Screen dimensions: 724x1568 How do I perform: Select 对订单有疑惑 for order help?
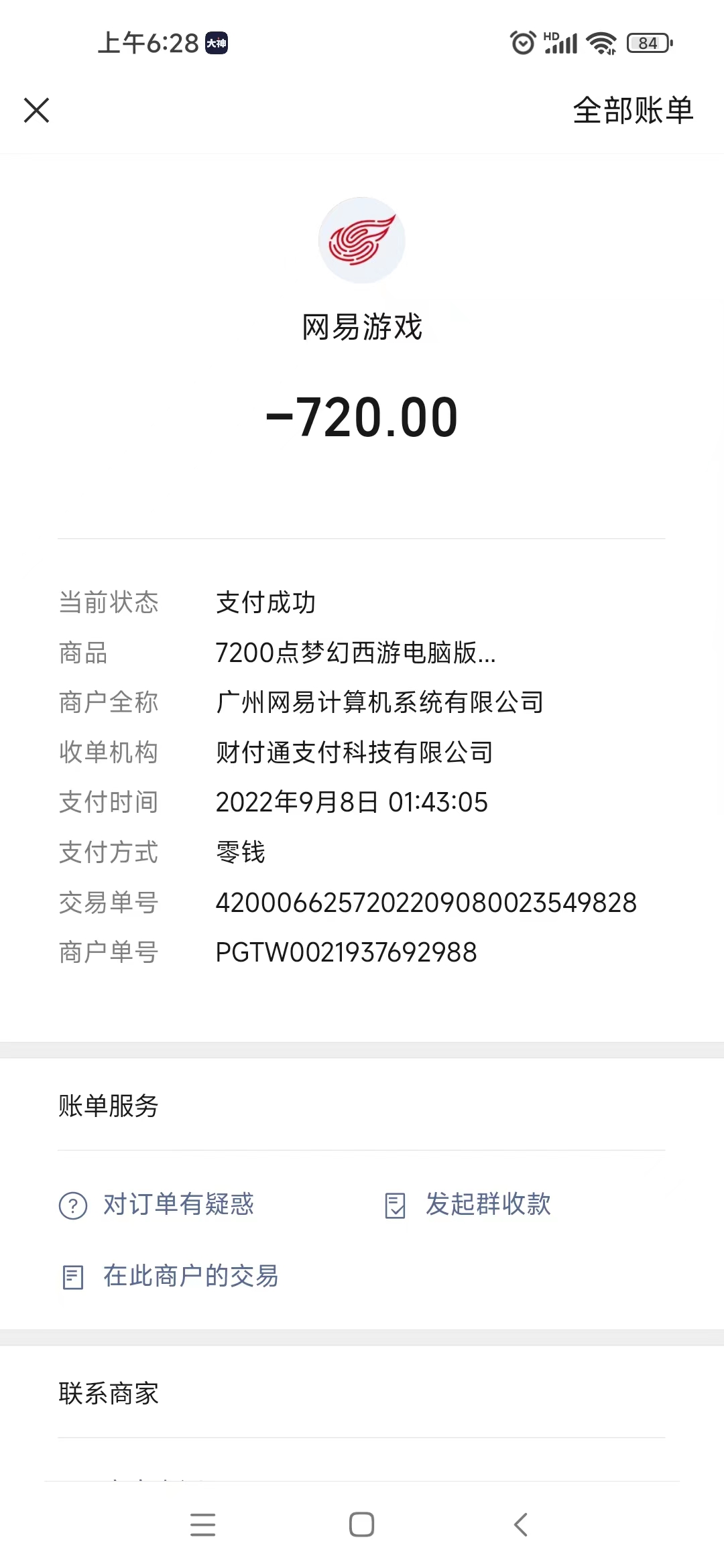click(157, 1205)
